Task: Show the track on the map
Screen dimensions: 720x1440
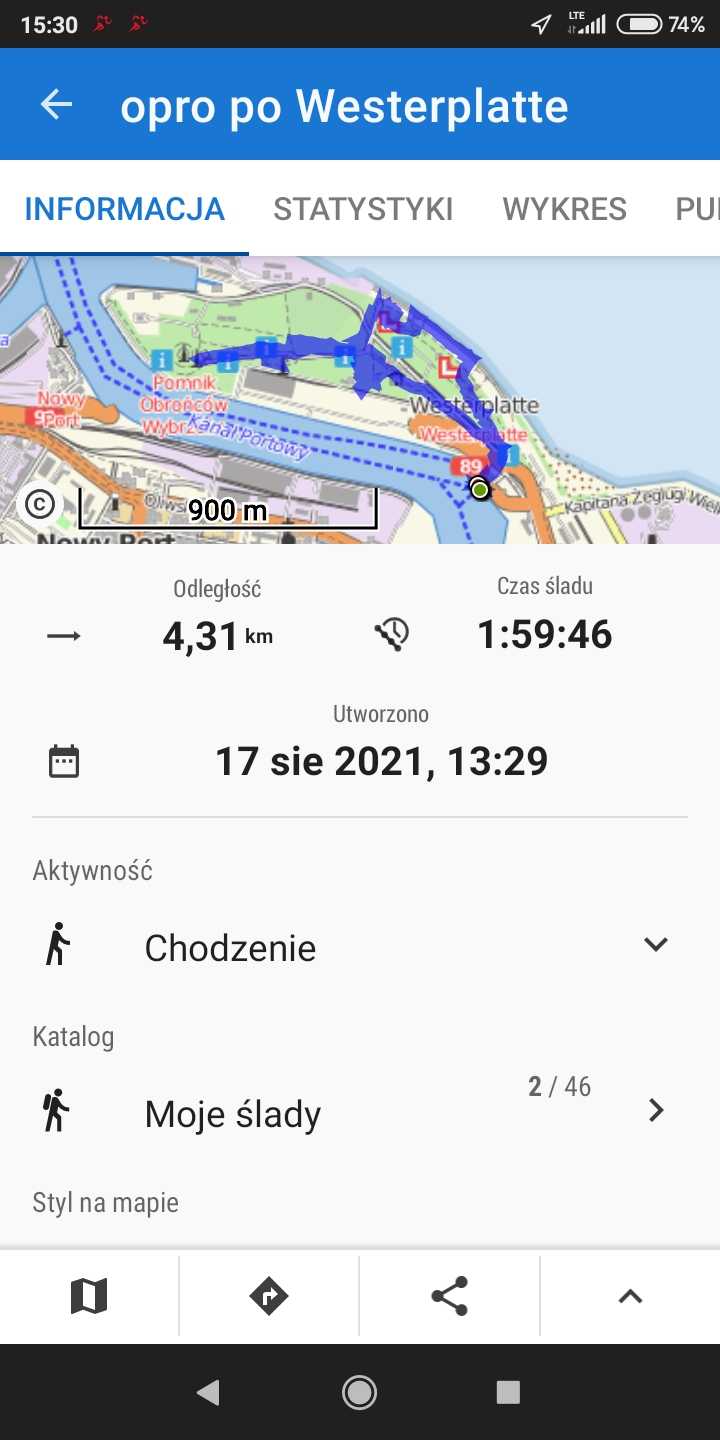Action: [x=89, y=1296]
